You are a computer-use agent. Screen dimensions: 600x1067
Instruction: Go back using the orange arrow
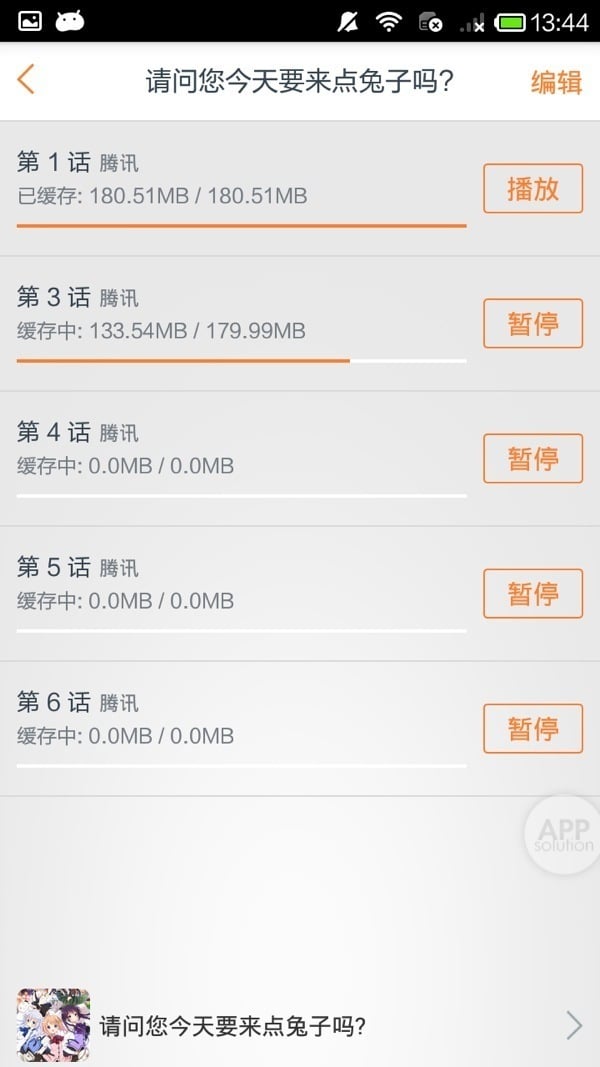coord(27,80)
